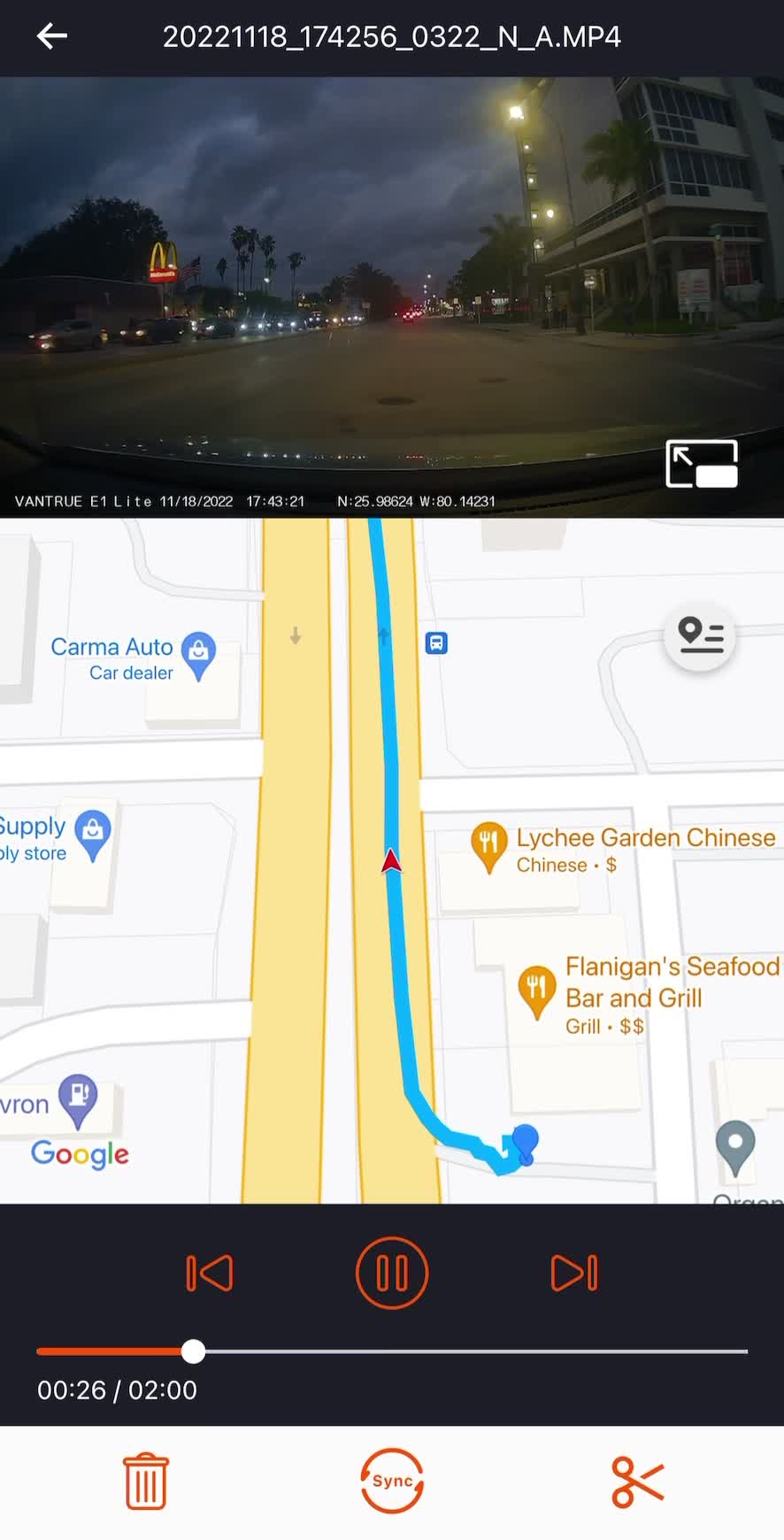784x1540 pixels.
Task: Tap the bus stop icon on map
Action: pyautogui.click(x=436, y=643)
